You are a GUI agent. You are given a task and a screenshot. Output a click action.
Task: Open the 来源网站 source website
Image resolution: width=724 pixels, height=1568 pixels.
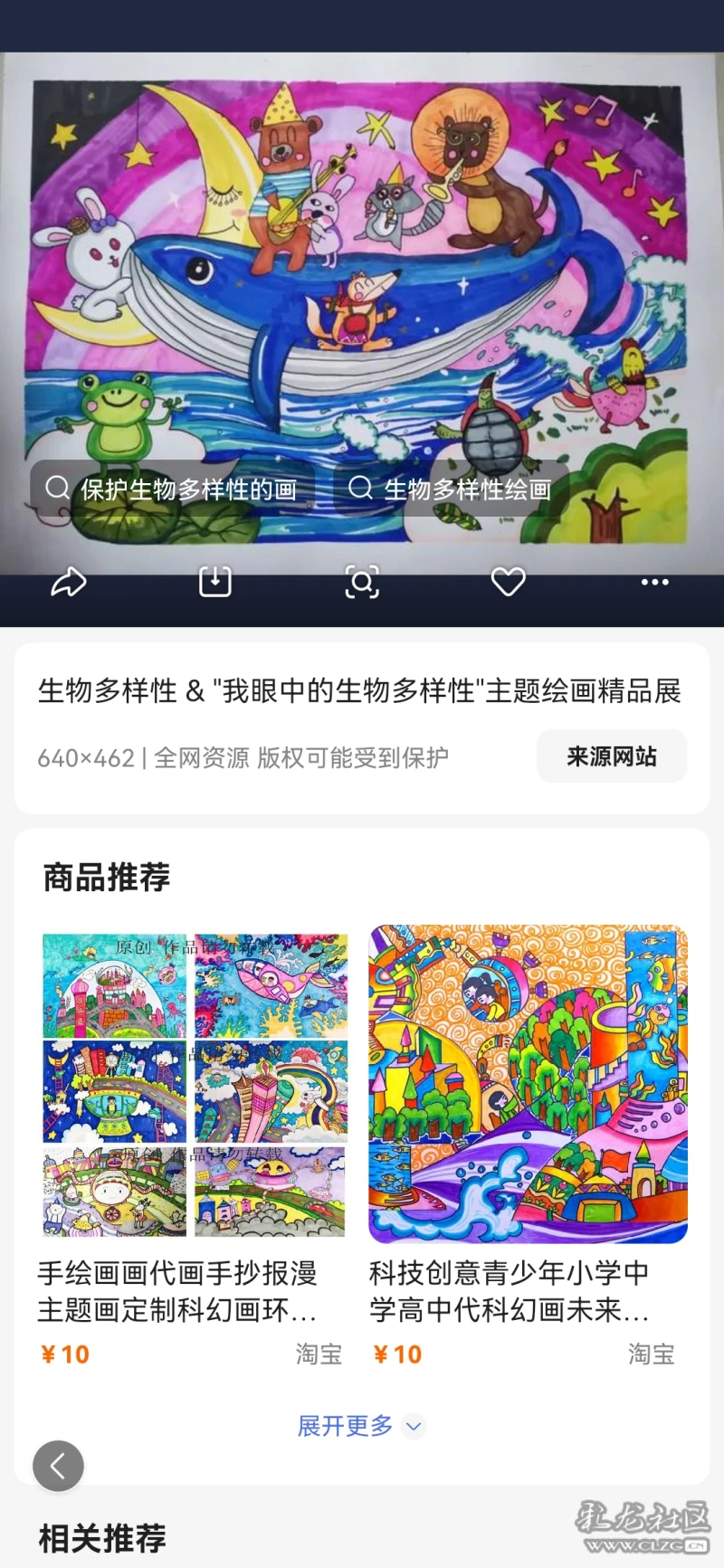click(612, 756)
